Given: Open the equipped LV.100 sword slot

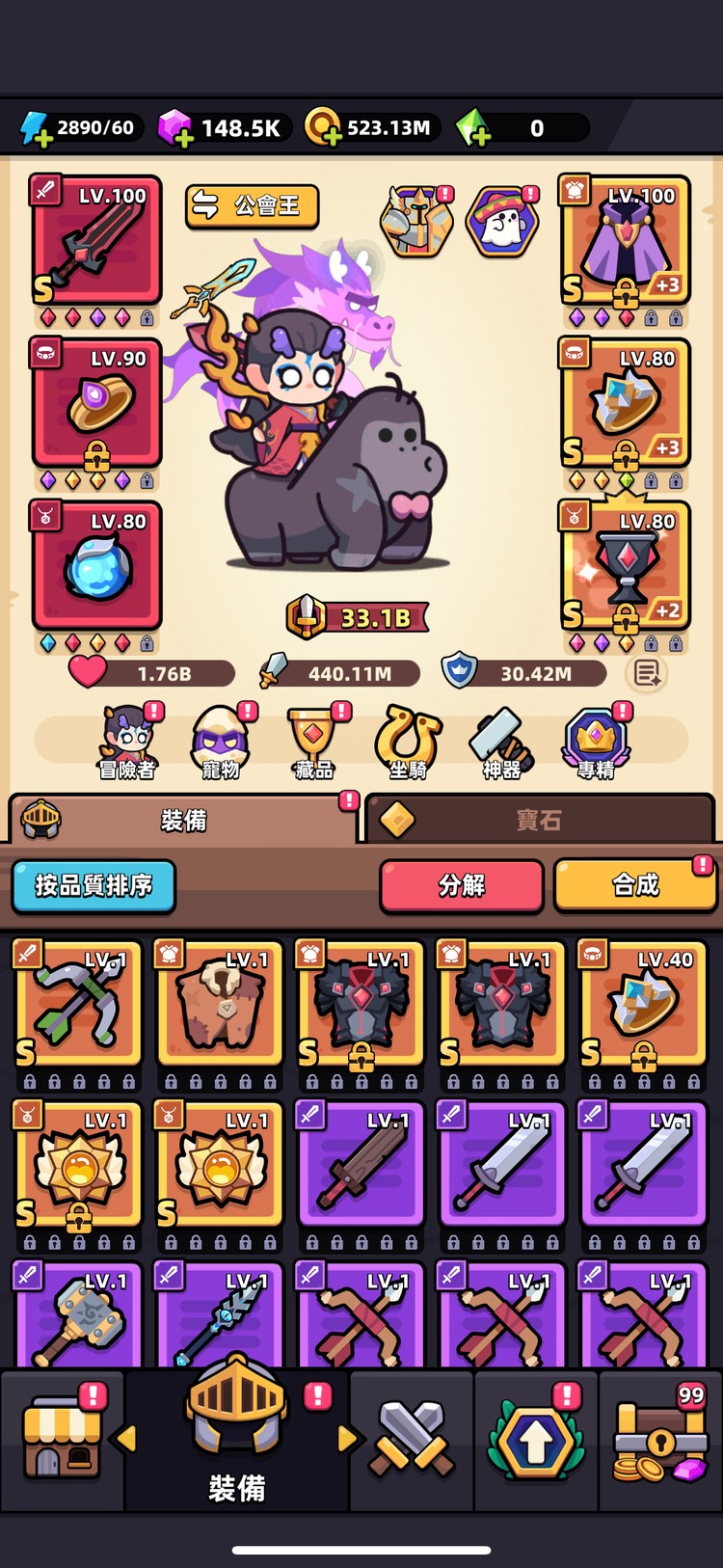Looking at the screenshot, I should pos(96,241).
